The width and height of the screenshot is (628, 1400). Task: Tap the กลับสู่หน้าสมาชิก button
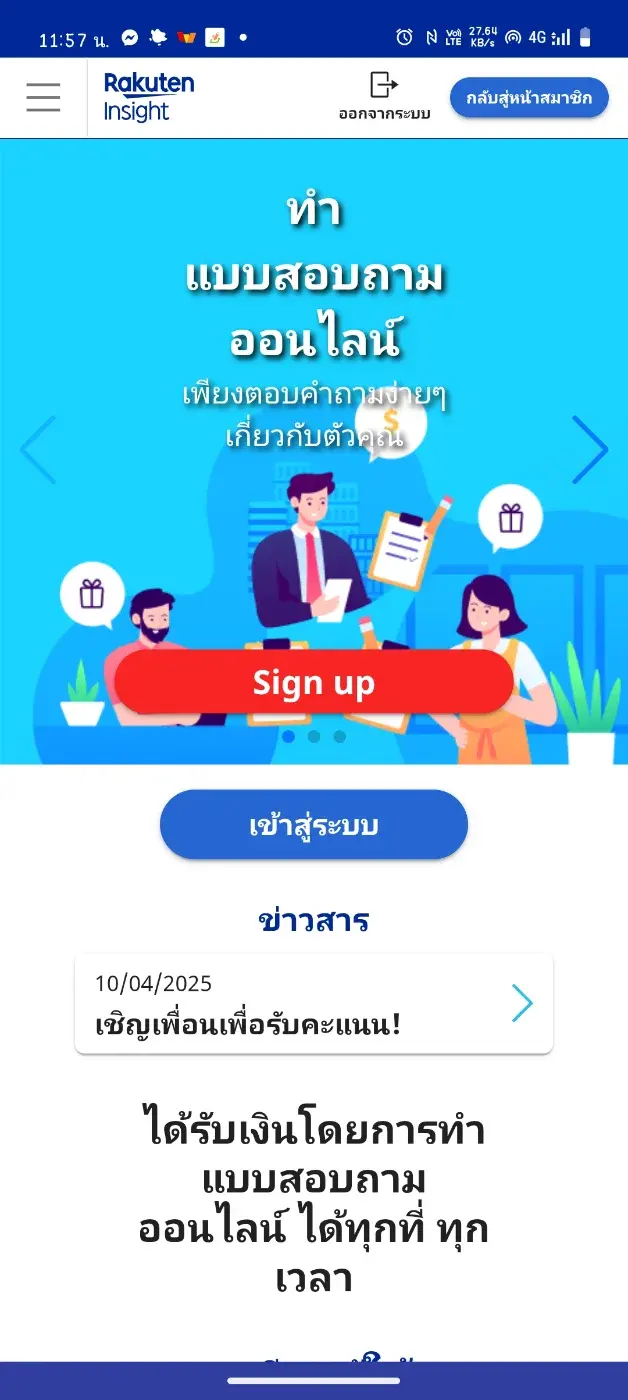tap(529, 98)
